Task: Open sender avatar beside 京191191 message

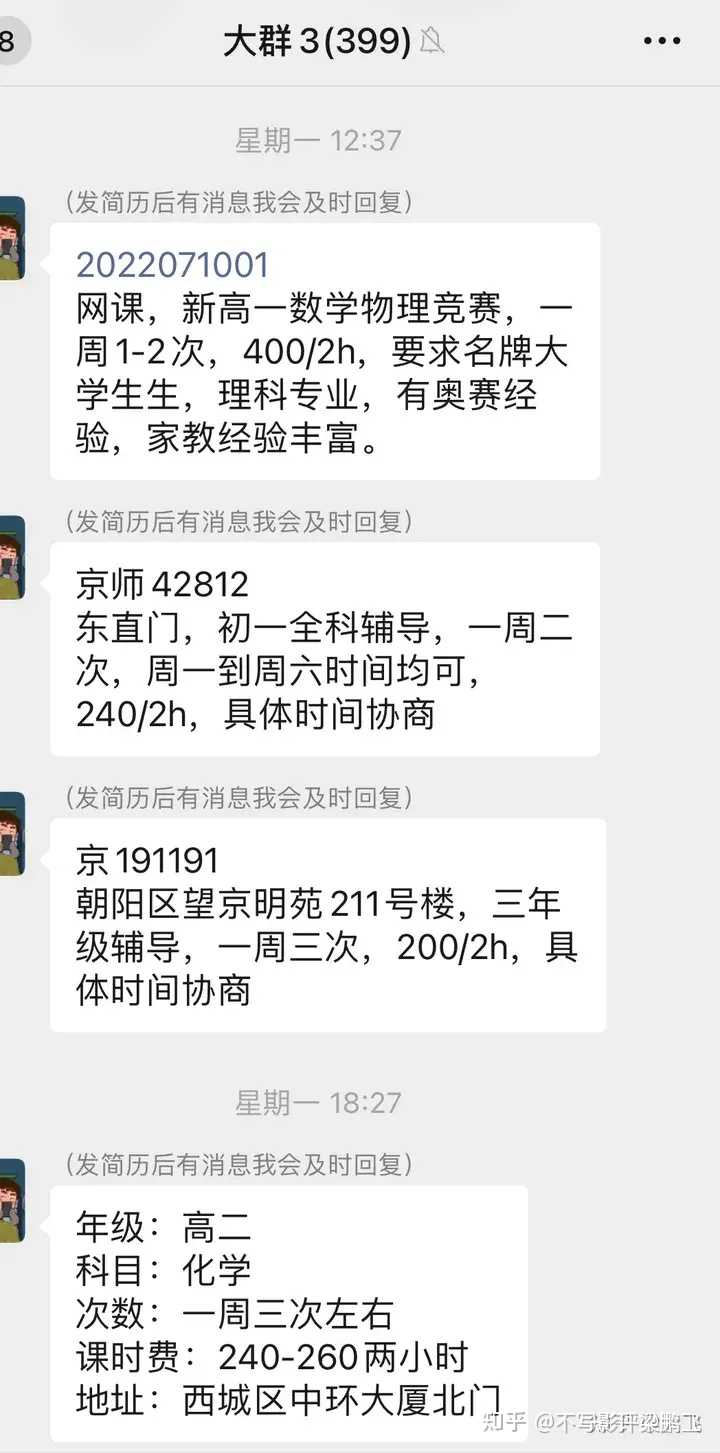Action: coord(11,834)
